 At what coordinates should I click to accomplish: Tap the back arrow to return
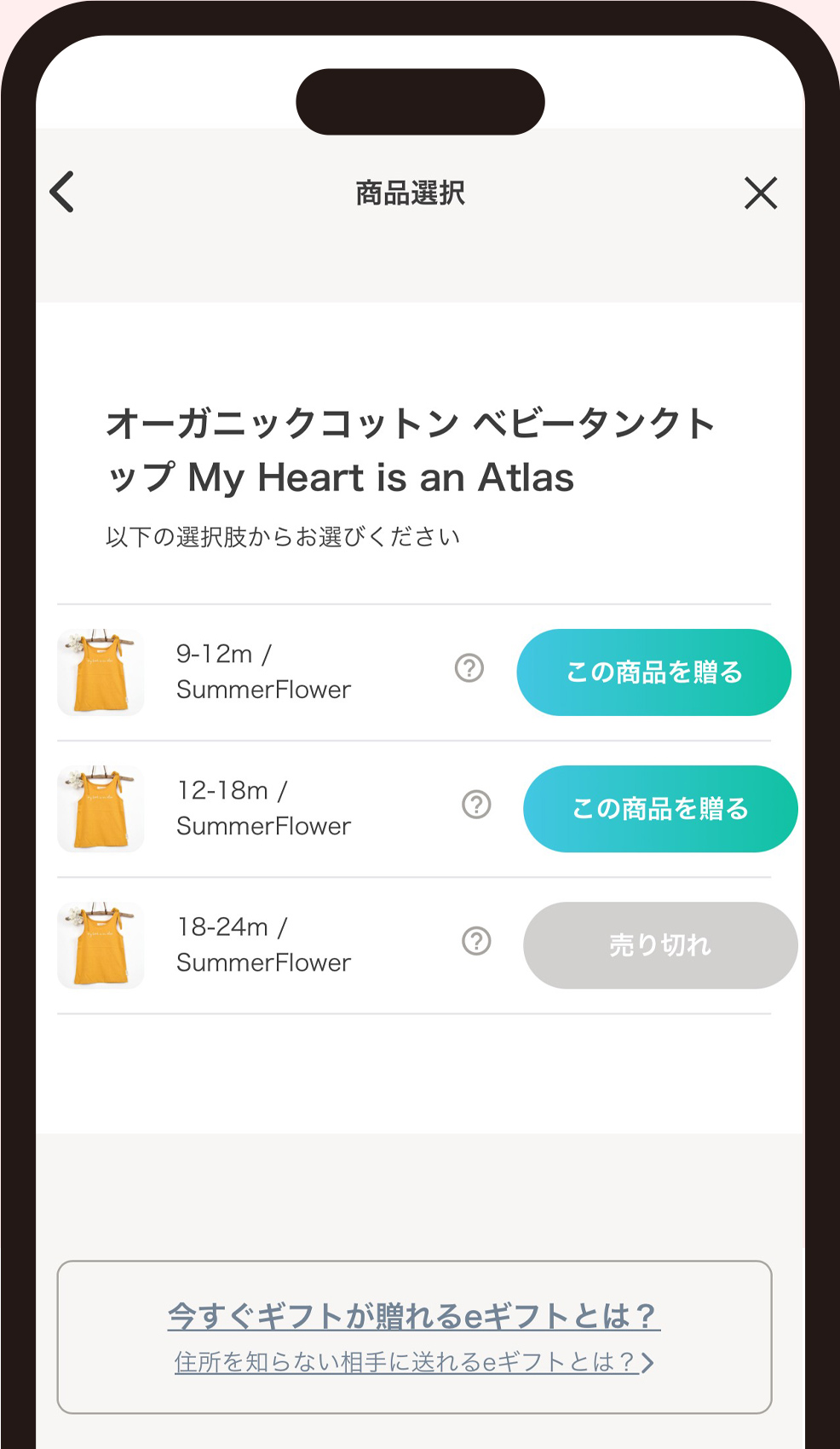point(61,192)
